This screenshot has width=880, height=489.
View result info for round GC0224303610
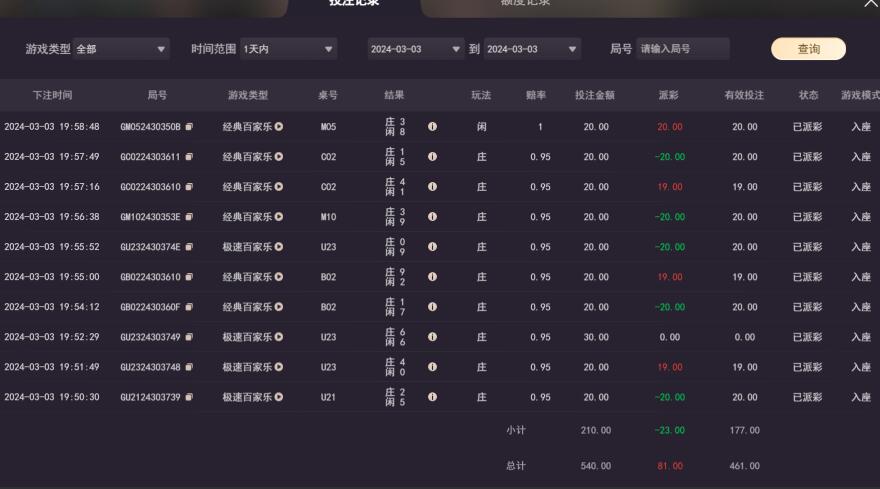coord(432,187)
